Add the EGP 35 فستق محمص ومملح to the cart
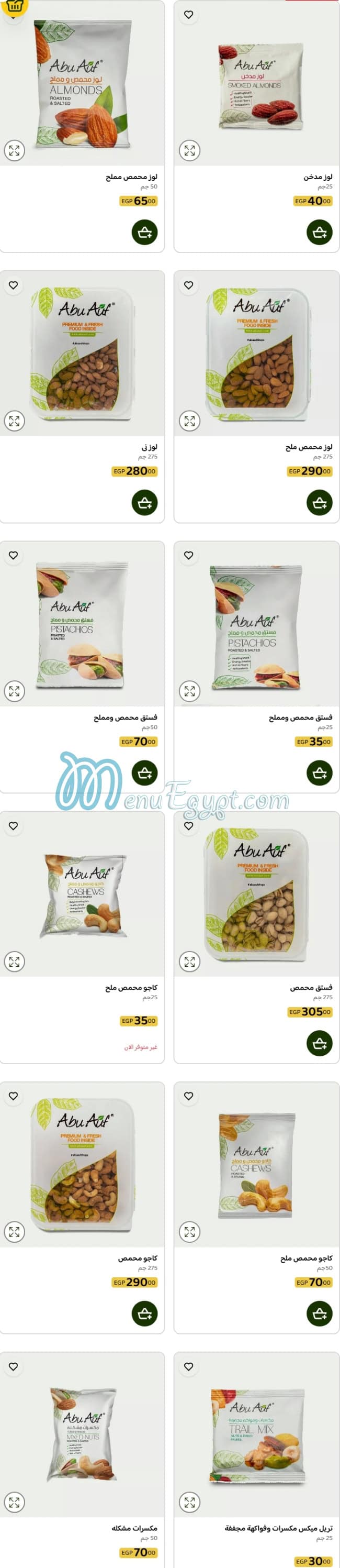This screenshot has height=1568, width=340. pyautogui.click(x=319, y=772)
